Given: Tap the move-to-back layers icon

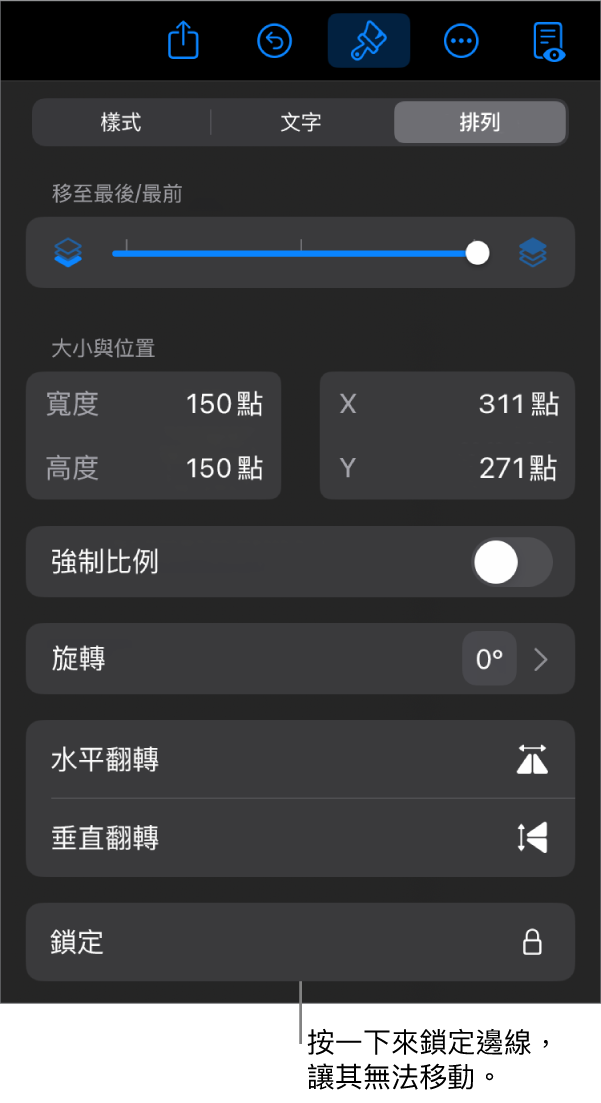Looking at the screenshot, I should 68,253.
